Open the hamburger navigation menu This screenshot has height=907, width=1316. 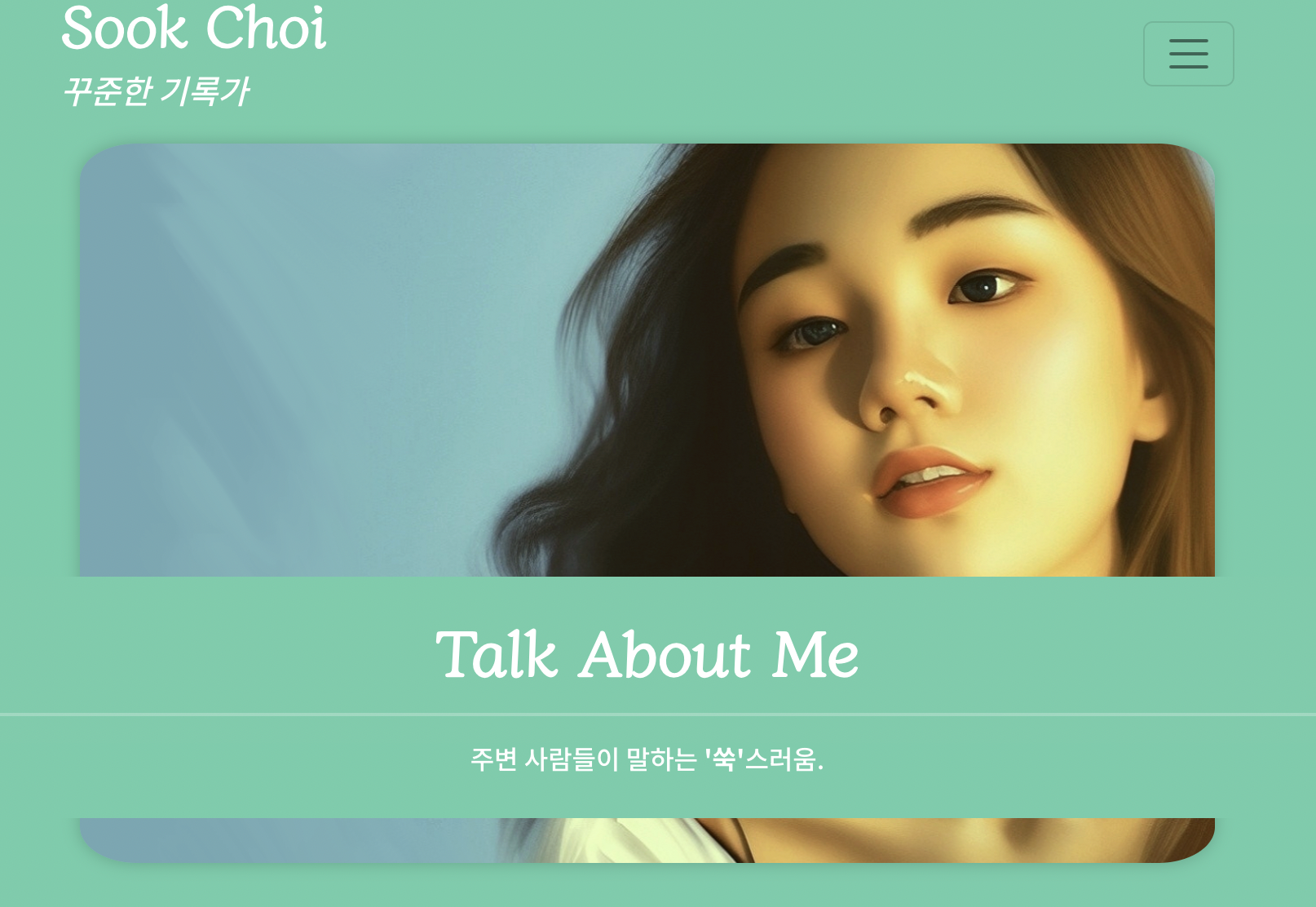[x=1188, y=54]
